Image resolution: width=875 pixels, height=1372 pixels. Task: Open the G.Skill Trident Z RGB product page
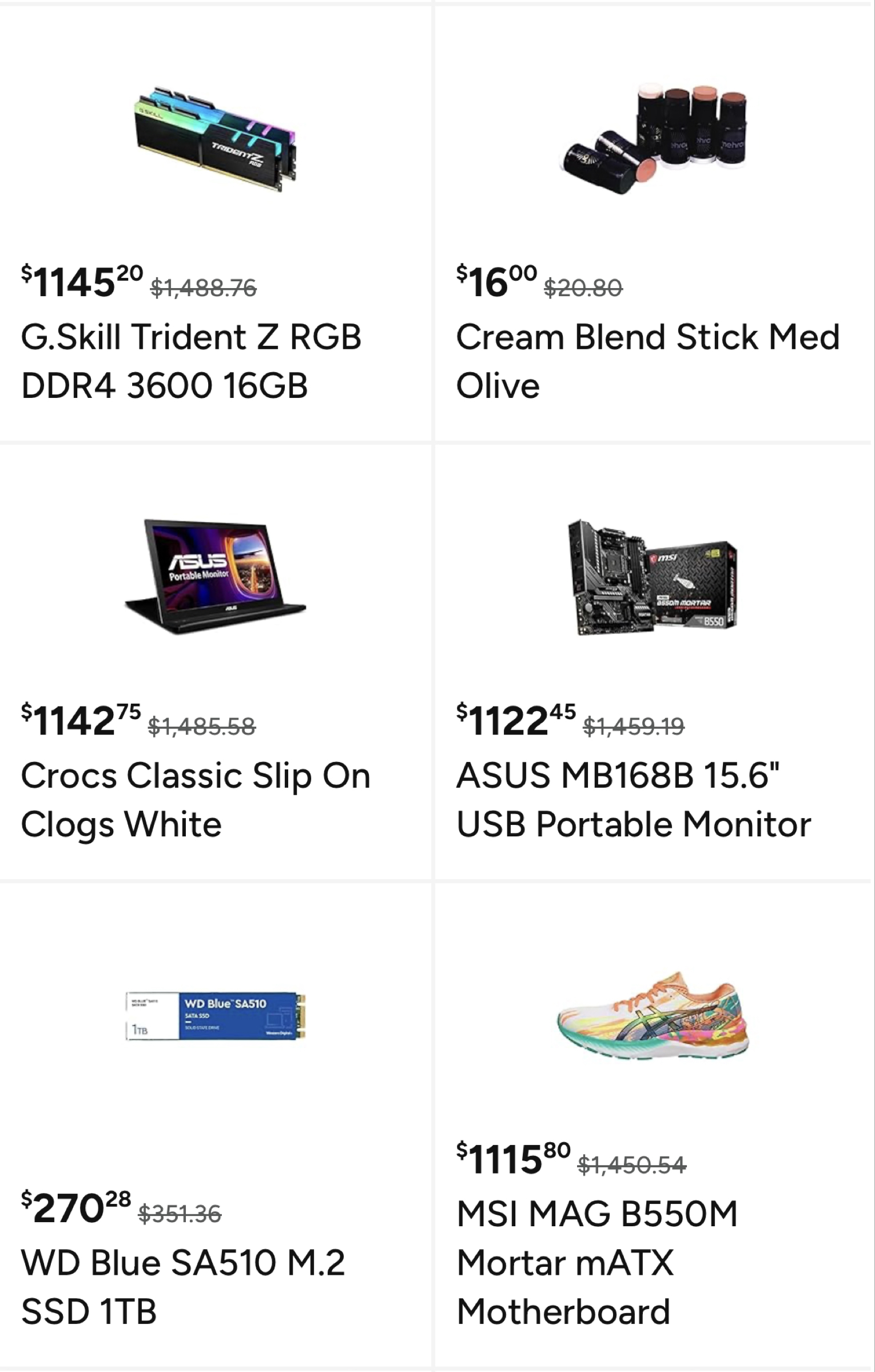(194, 360)
